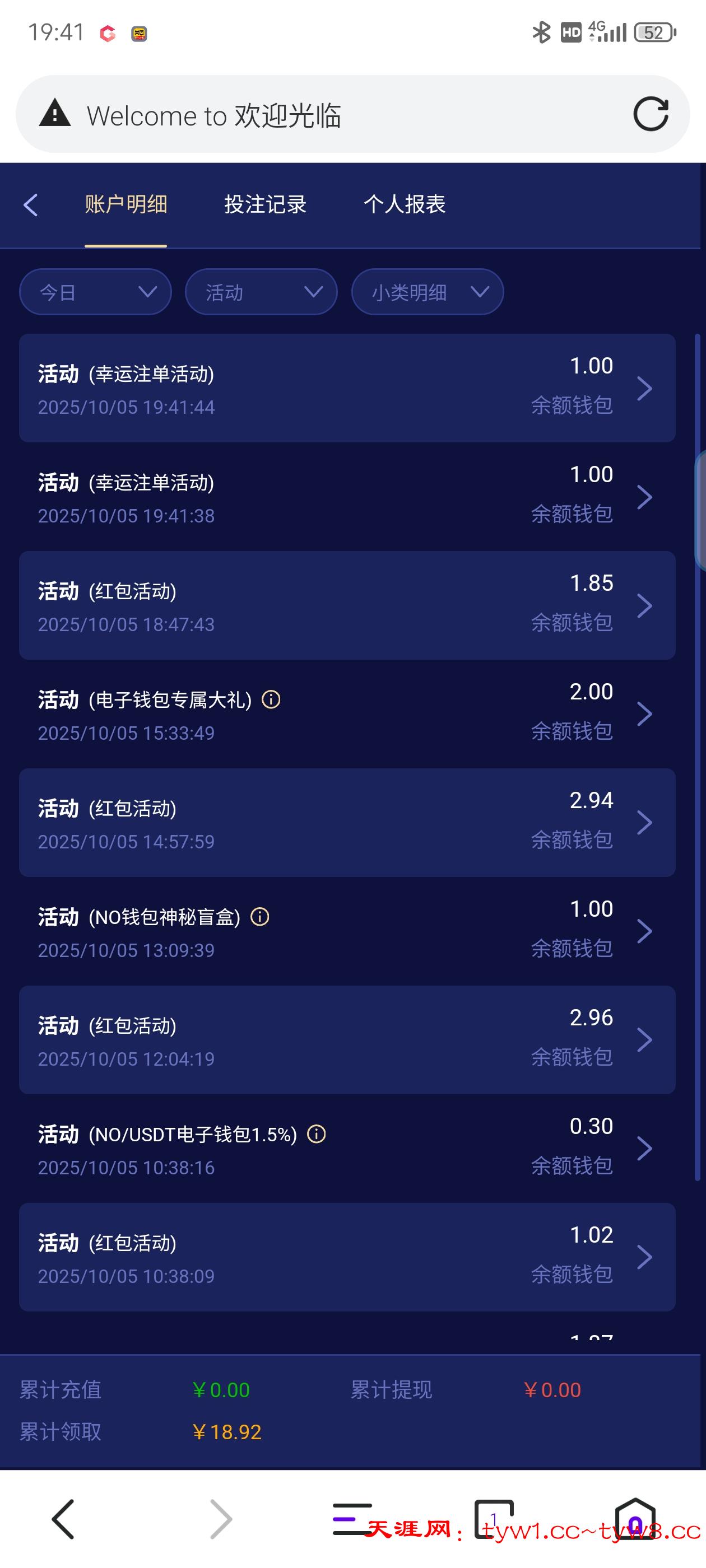Open 红包活动 record at 12:04:19
This screenshot has width=706, height=1568.
pyautogui.click(x=347, y=1040)
